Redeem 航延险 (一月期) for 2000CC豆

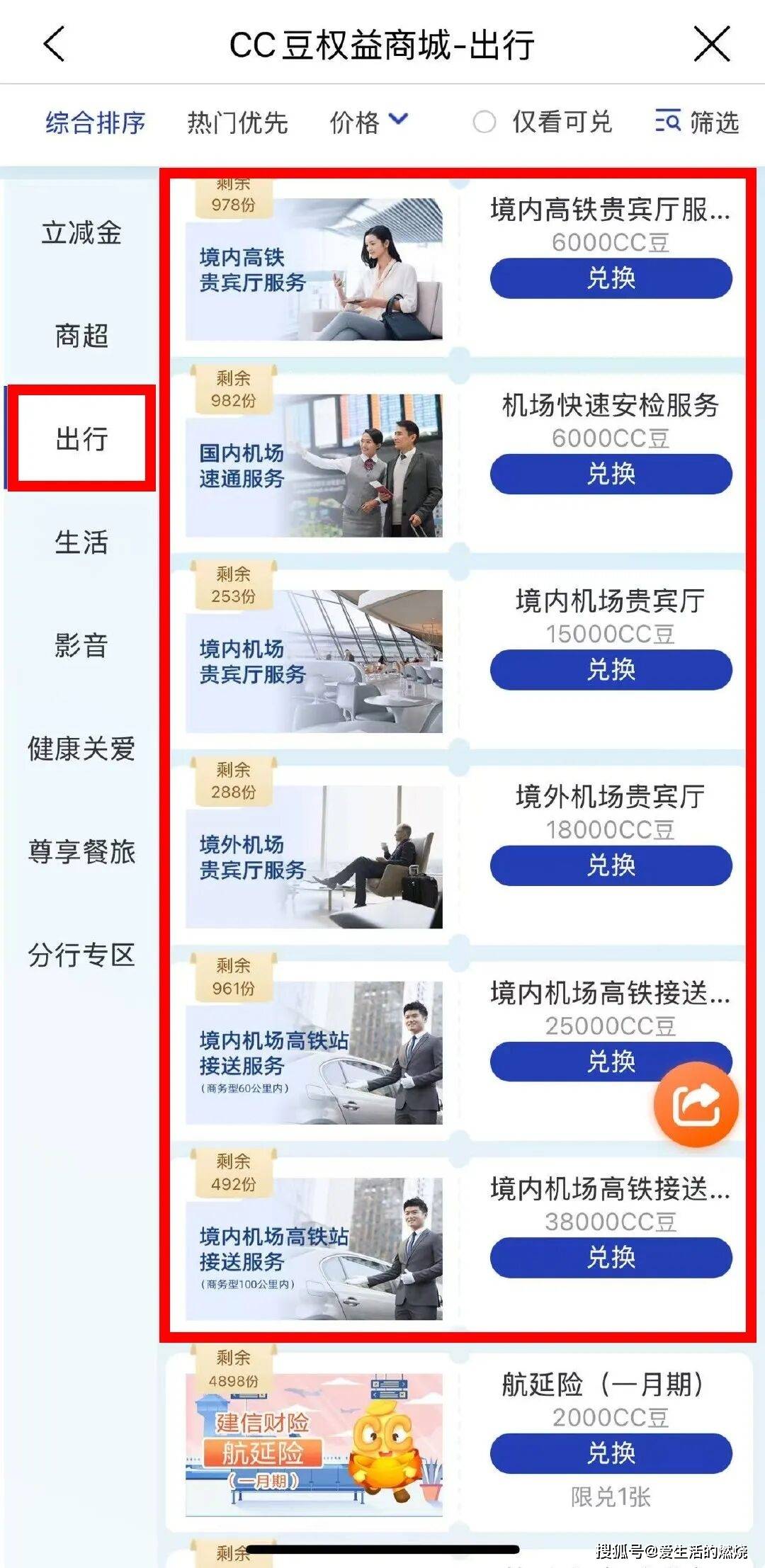tap(611, 1453)
